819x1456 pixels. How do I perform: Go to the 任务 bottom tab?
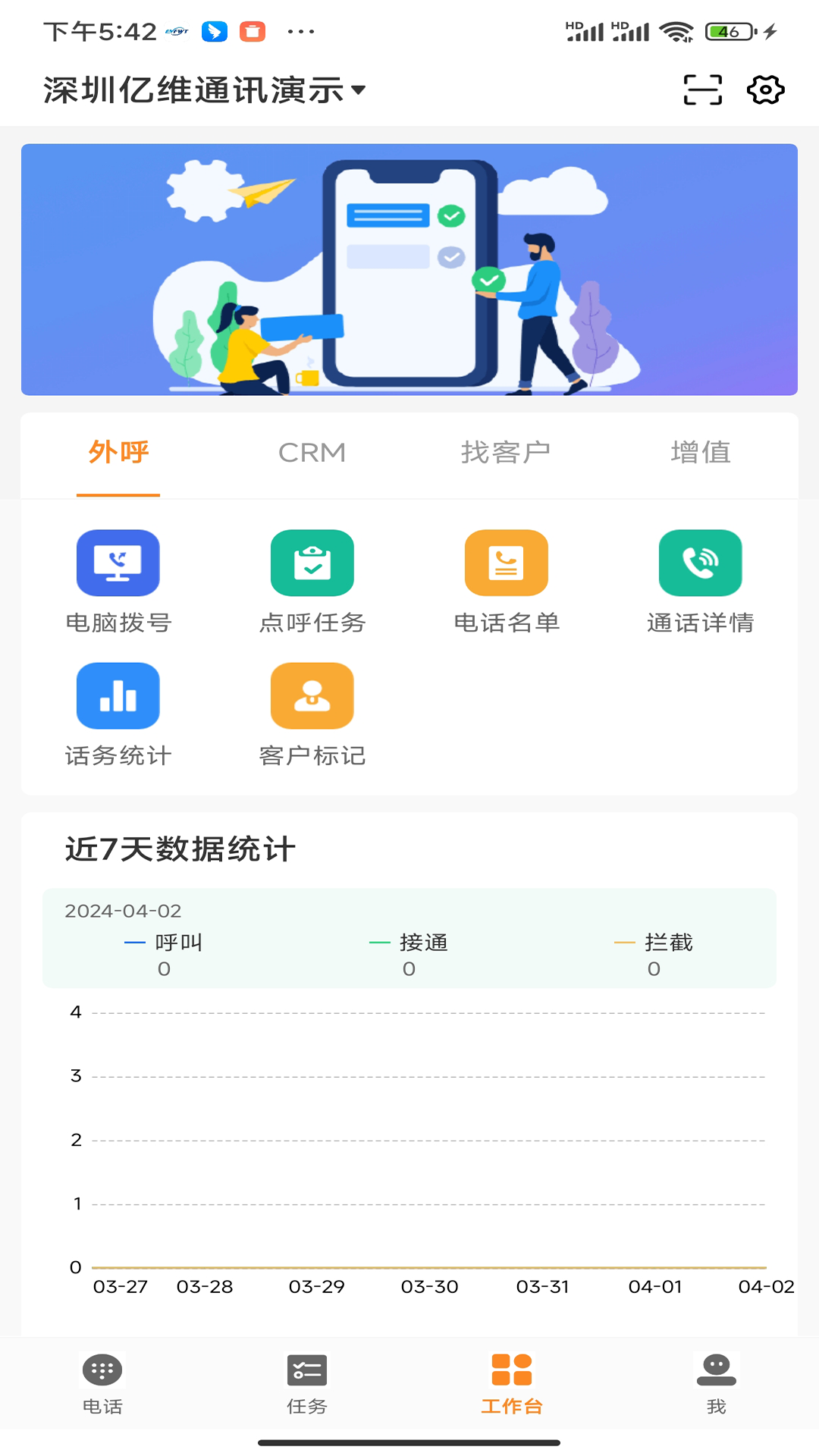pos(307,1383)
